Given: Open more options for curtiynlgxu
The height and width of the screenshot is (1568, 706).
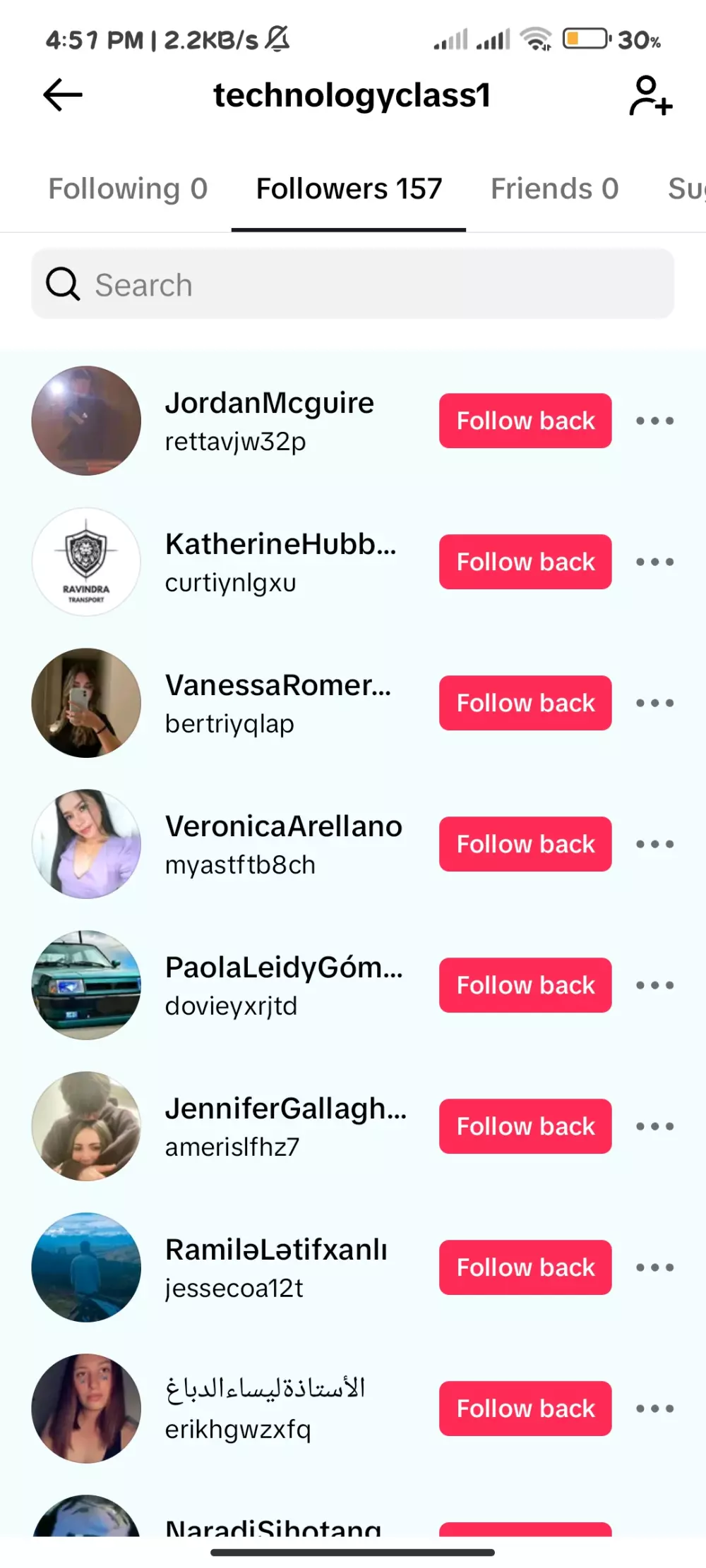Looking at the screenshot, I should pyautogui.click(x=654, y=562).
